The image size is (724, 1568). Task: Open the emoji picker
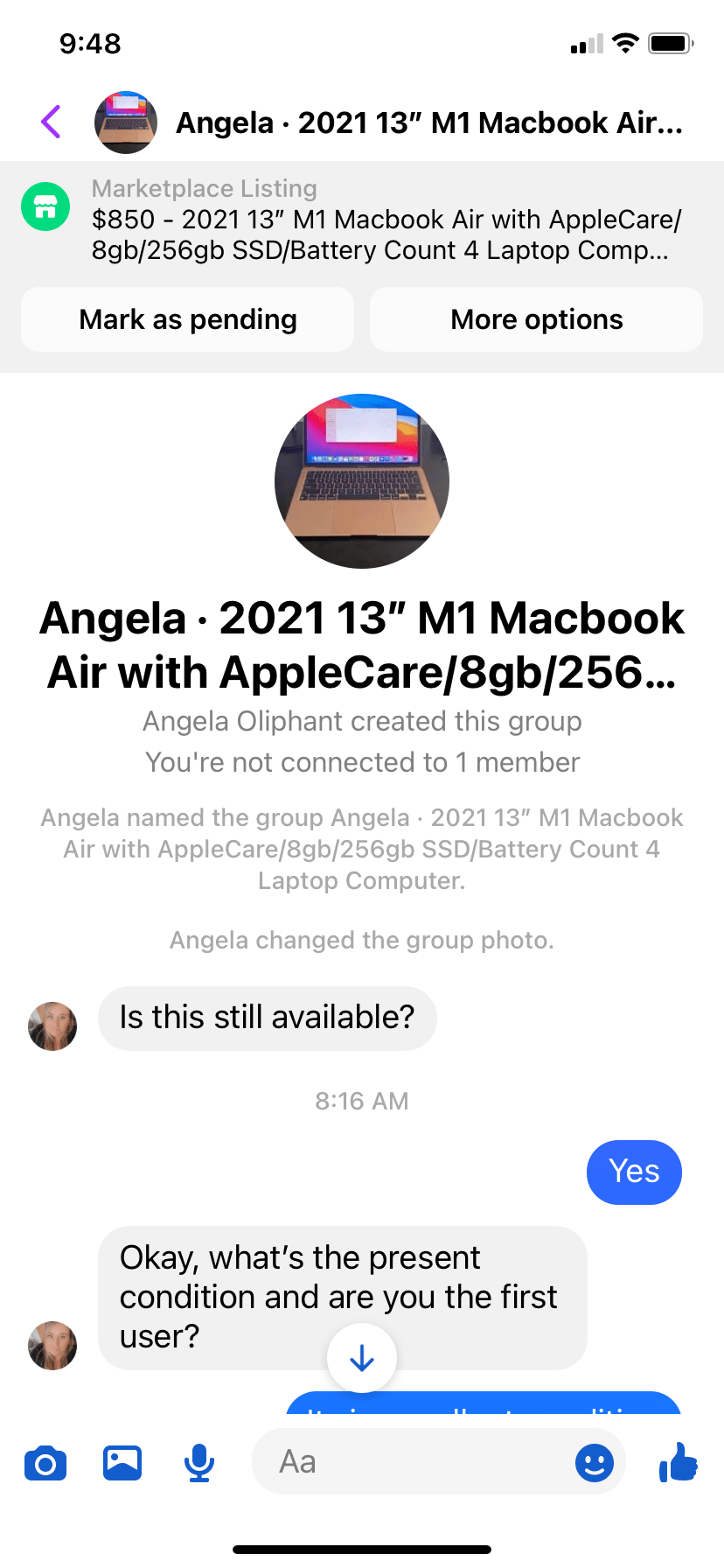pos(595,1462)
